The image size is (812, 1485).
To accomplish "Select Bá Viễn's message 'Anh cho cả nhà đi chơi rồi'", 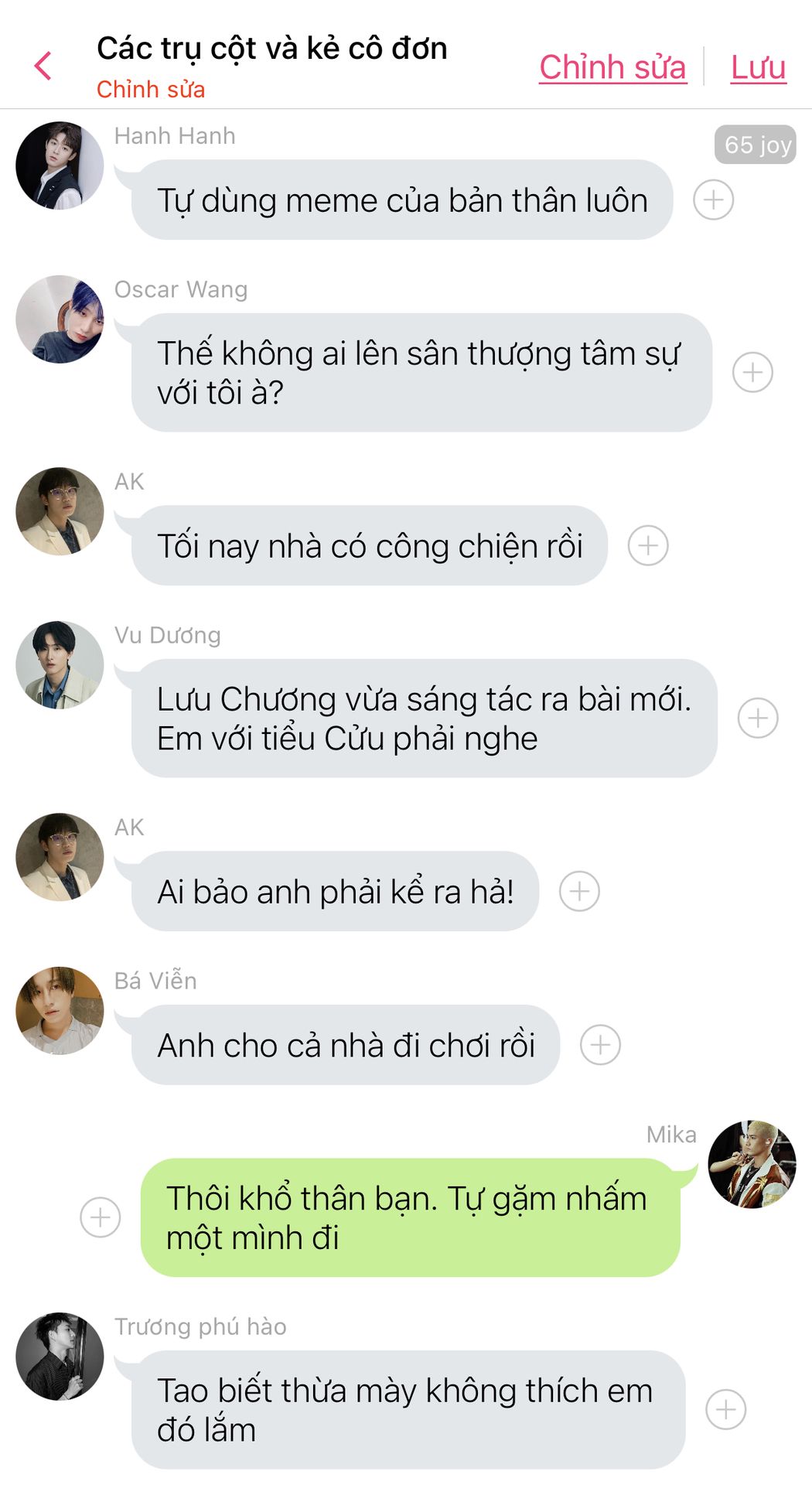I will tap(346, 1045).
